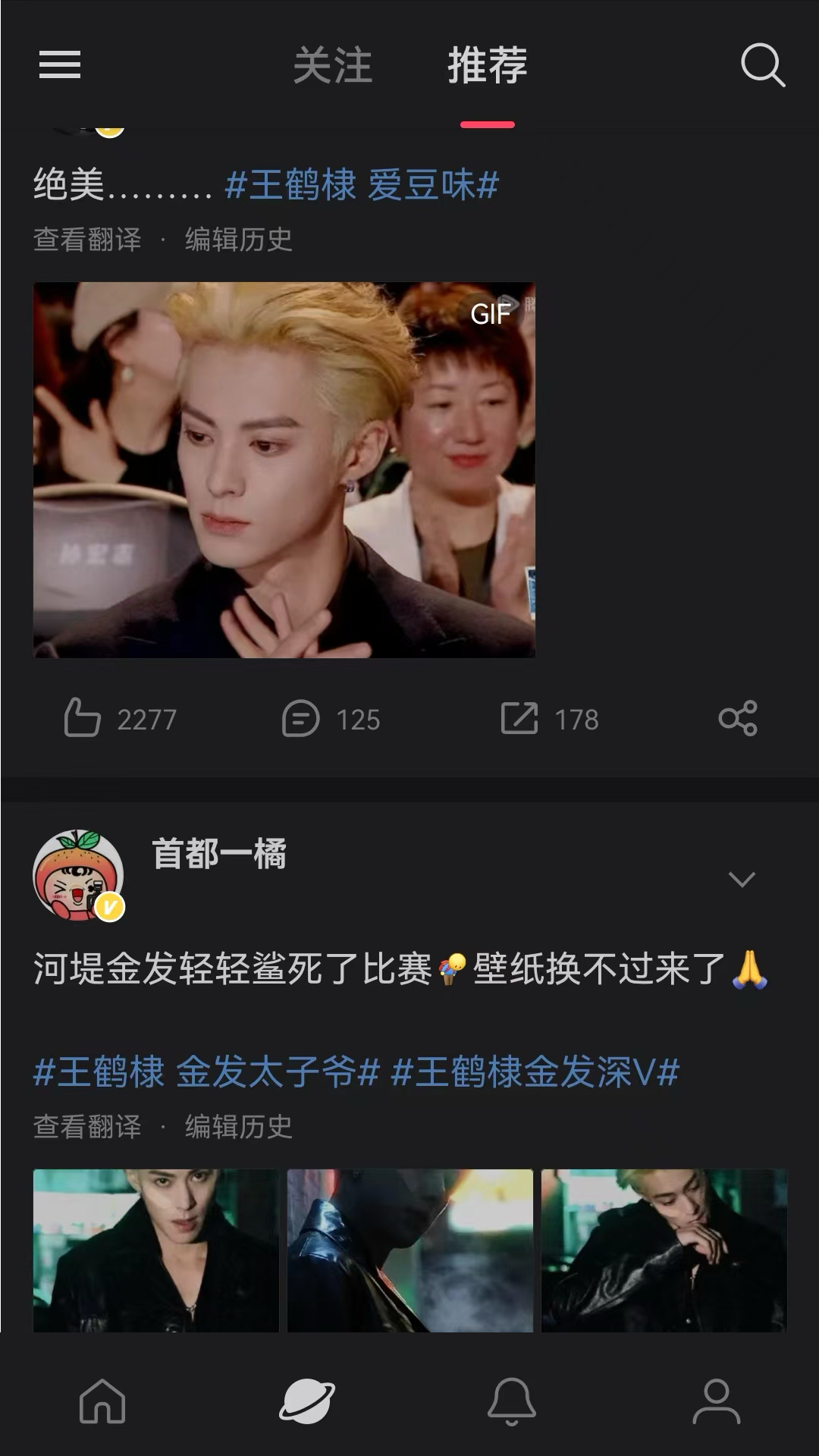Open 编辑历史 for the first post
Viewport: 819px width, 1456px height.
click(x=239, y=241)
